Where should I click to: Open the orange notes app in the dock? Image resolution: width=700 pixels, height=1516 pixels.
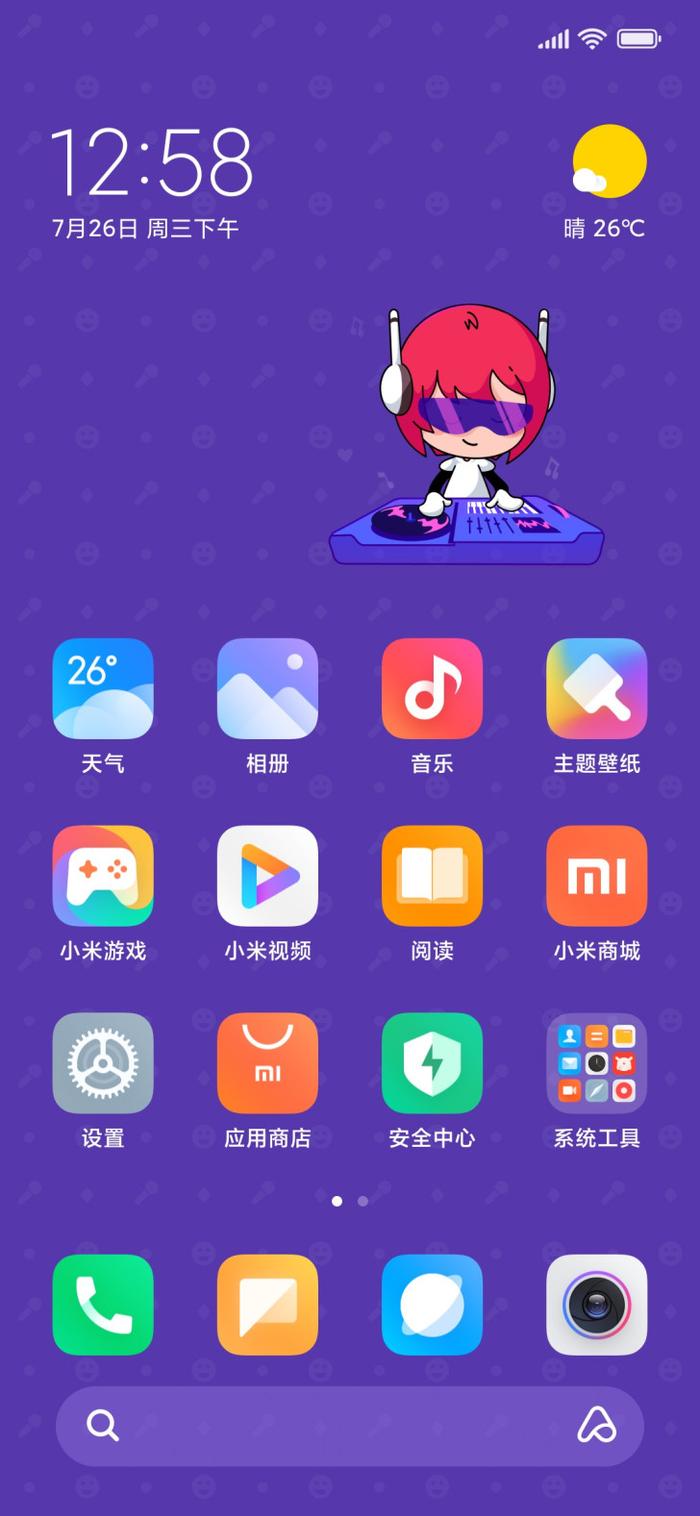click(267, 1304)
